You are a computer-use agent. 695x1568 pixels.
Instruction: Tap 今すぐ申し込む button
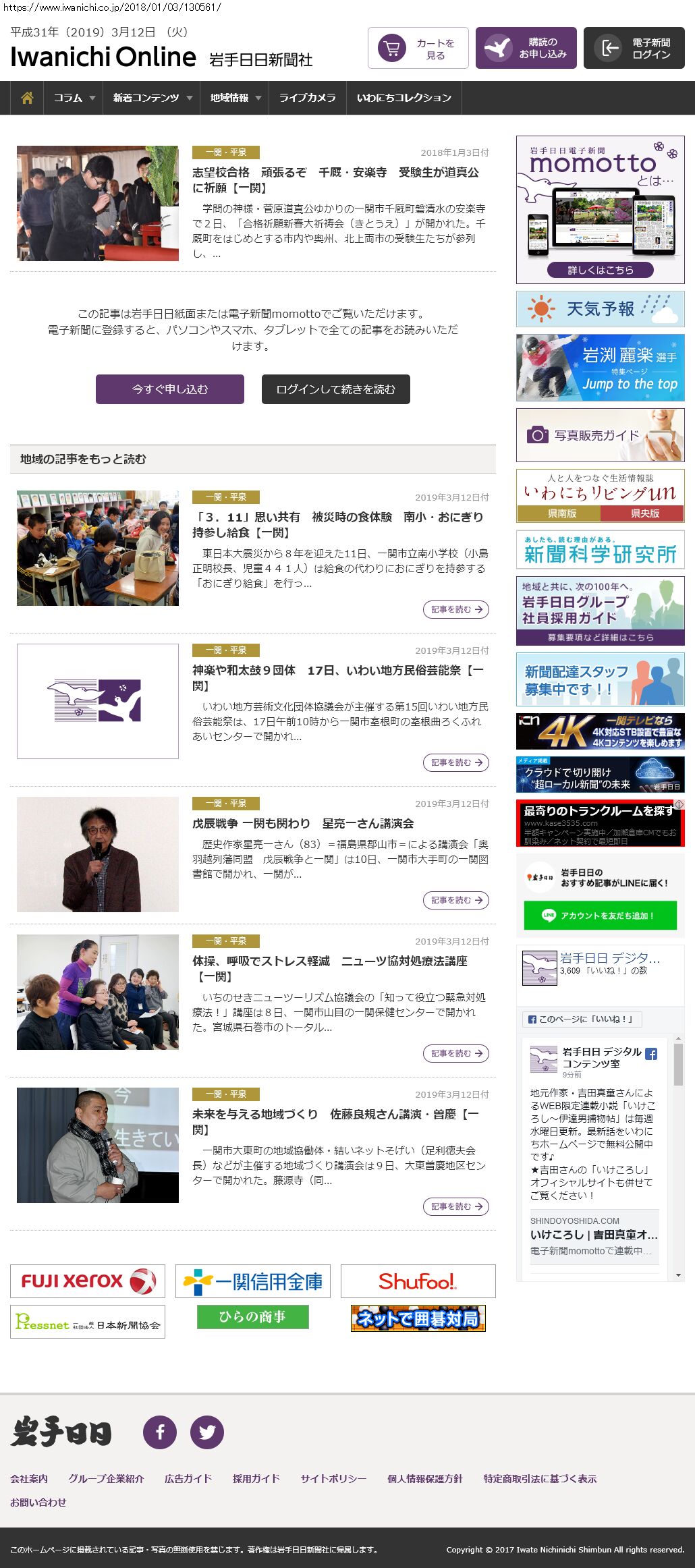tap(169, 389)
